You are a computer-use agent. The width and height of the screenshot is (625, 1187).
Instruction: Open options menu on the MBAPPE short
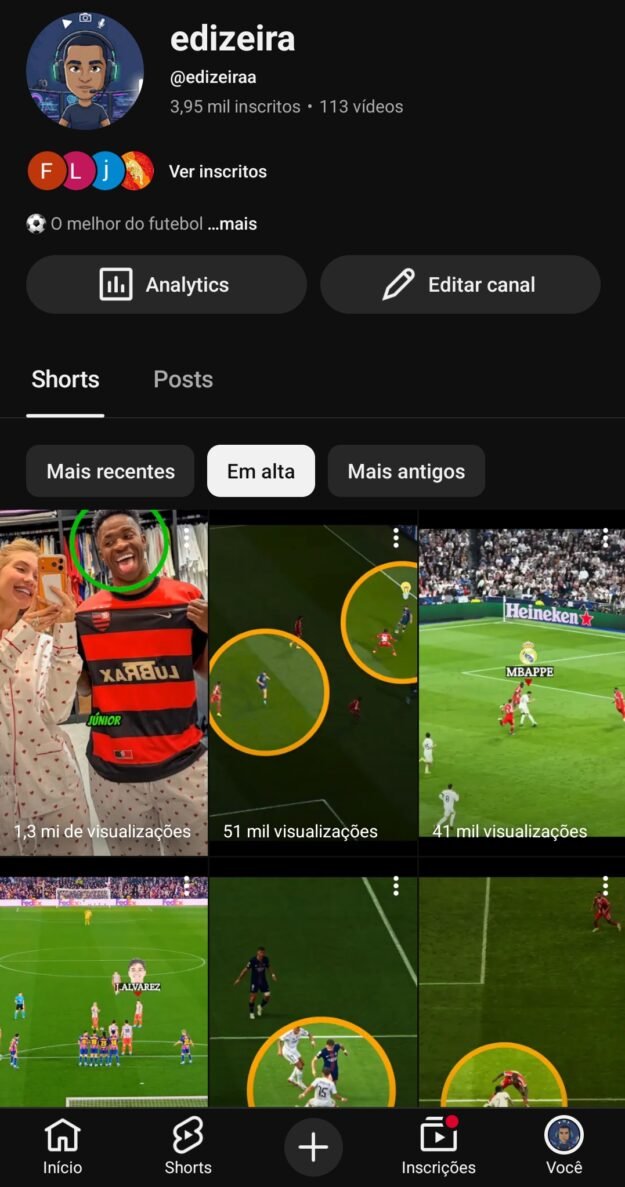click(x=605, y=538)
